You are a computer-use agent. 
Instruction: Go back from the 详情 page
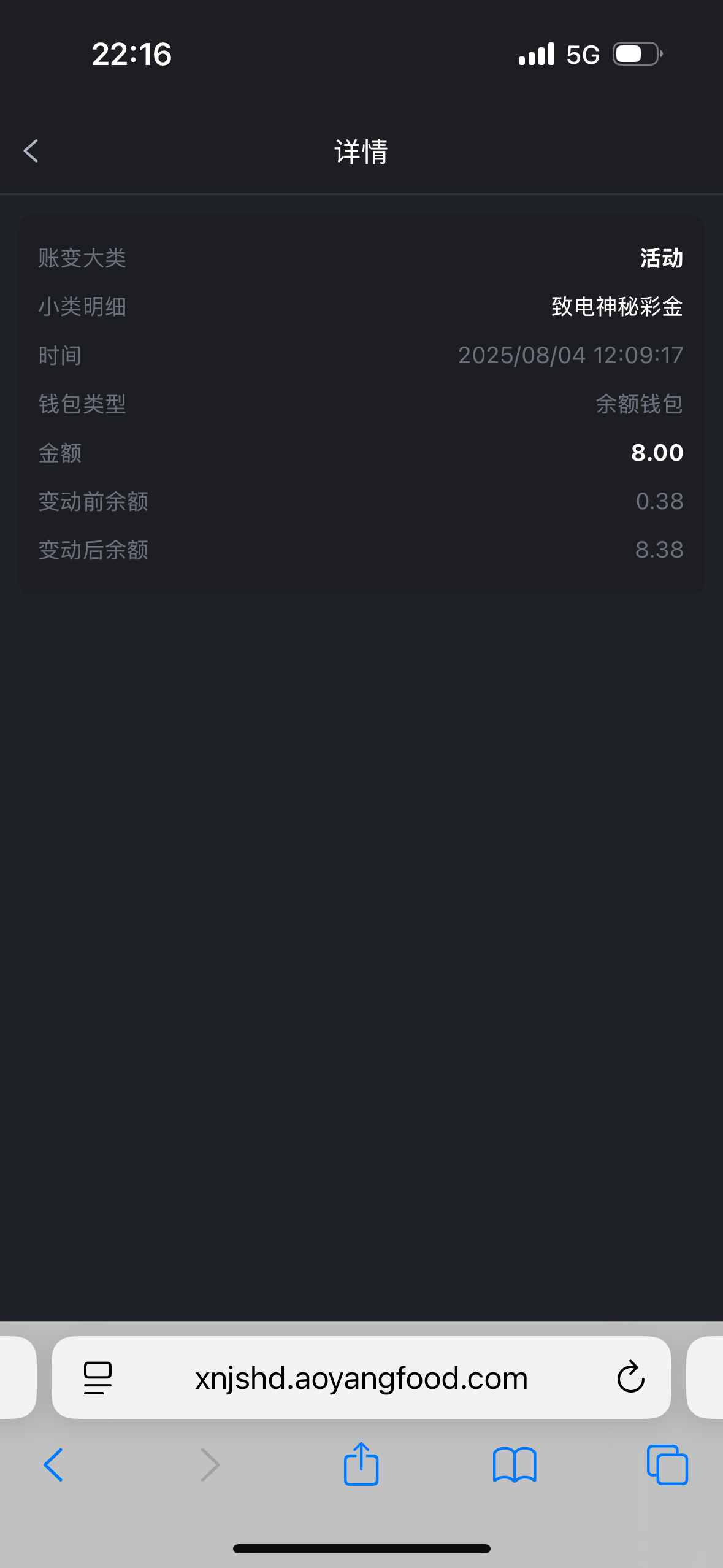pyautogui.click(x=31, y=151)
